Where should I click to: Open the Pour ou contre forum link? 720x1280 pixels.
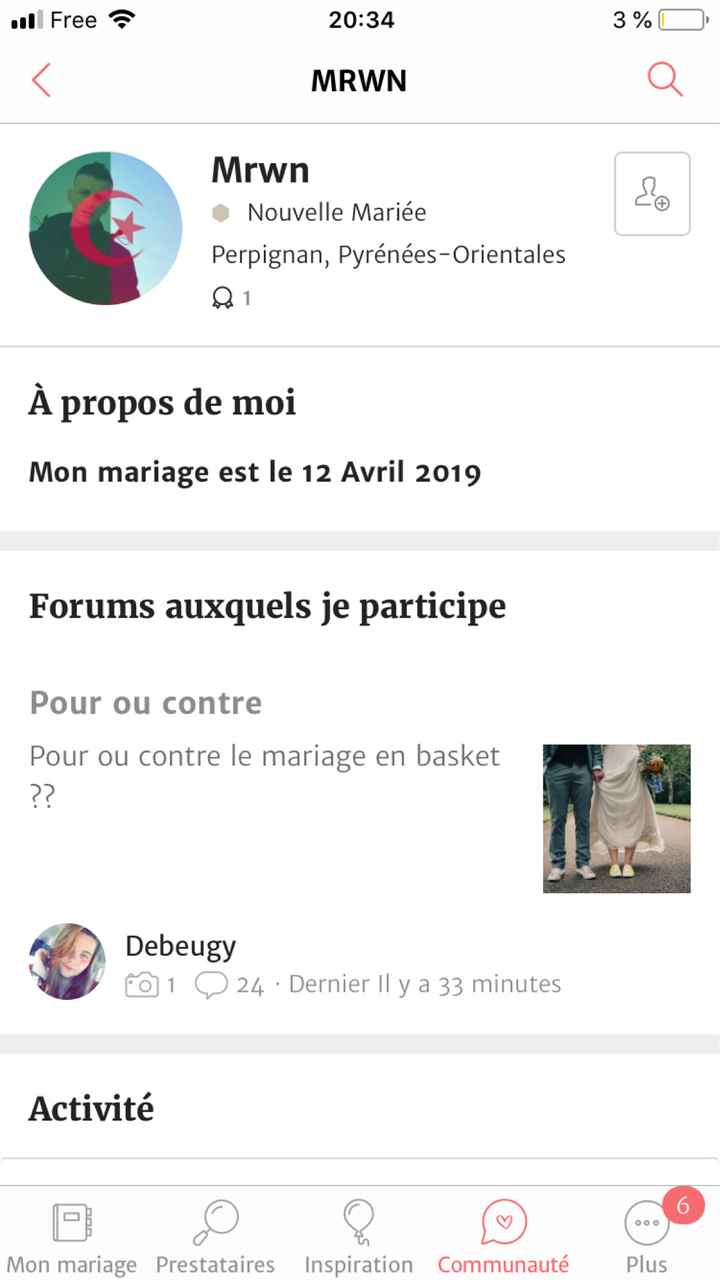pos(146,703)
